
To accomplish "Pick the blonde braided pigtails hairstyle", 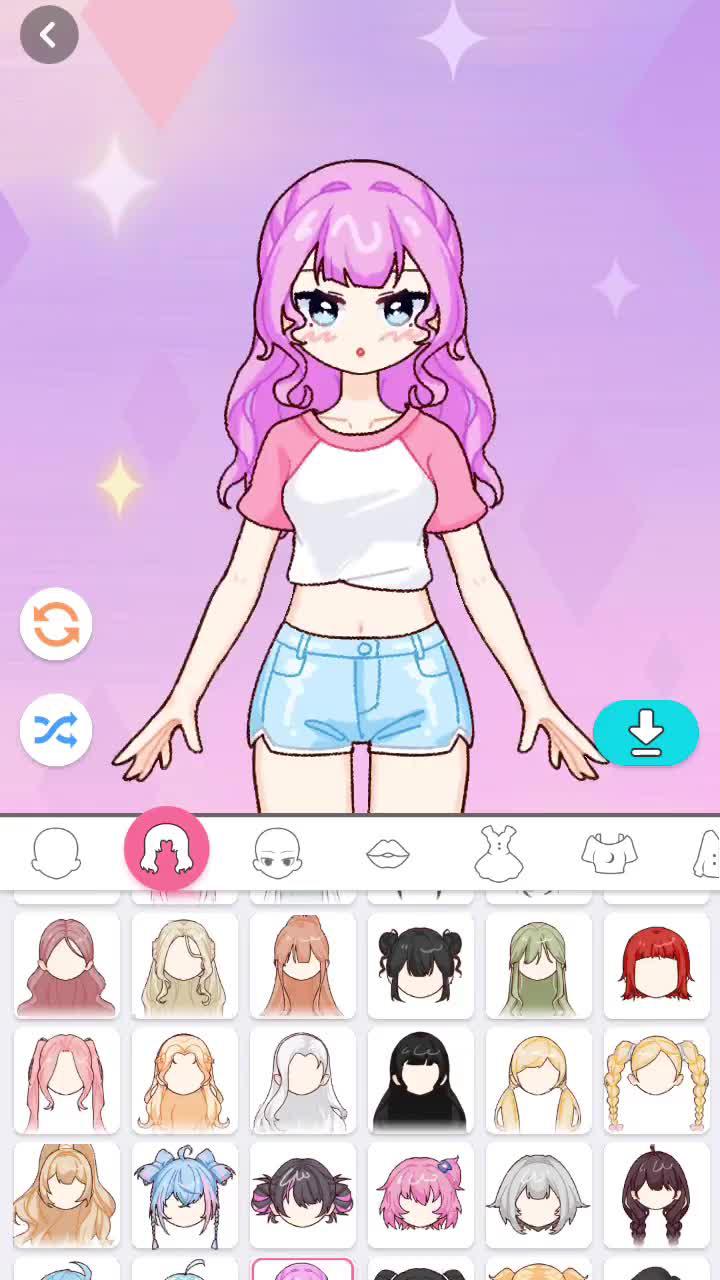I will click(x=656, y=1082).
